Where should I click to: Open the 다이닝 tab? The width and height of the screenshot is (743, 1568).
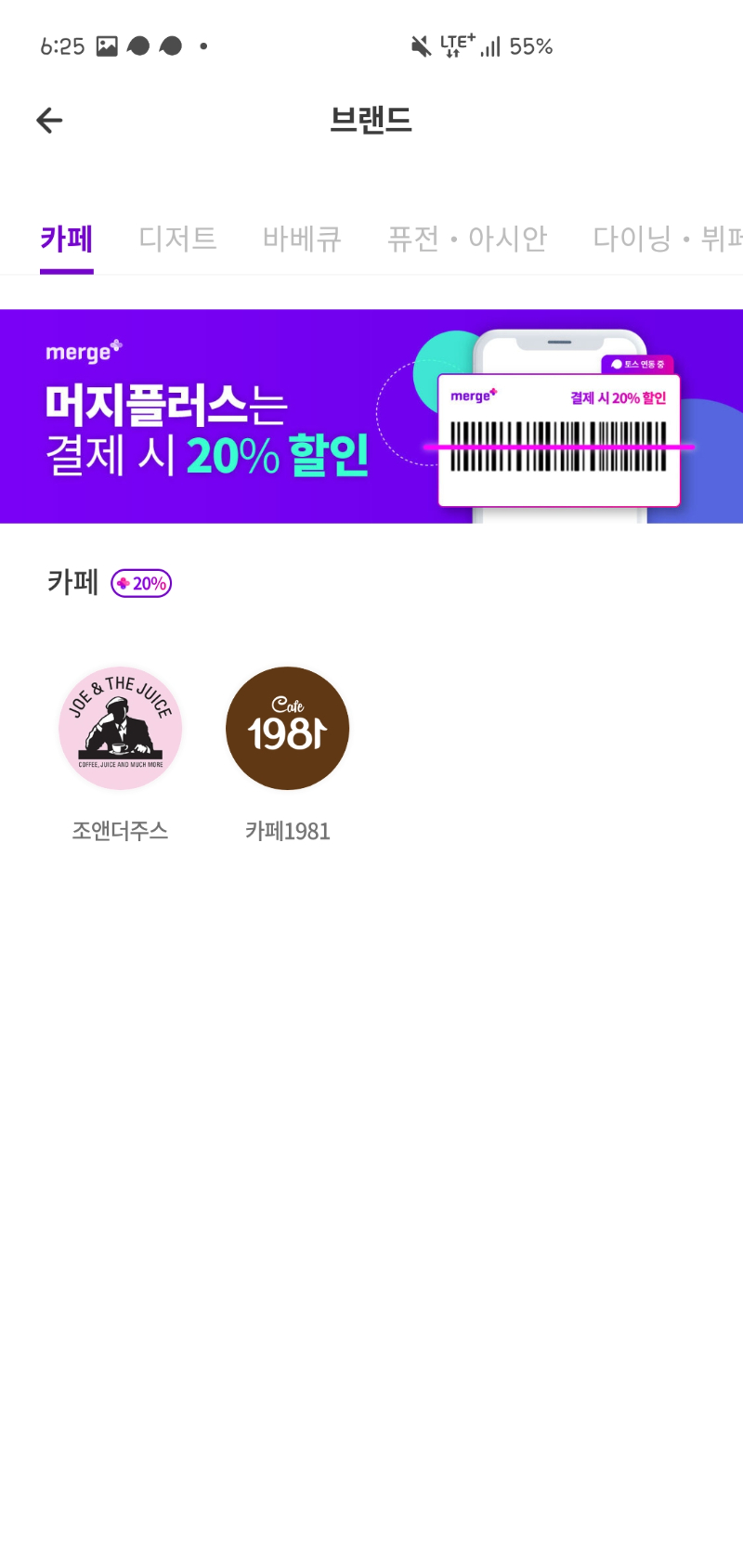tap(667, 240)
